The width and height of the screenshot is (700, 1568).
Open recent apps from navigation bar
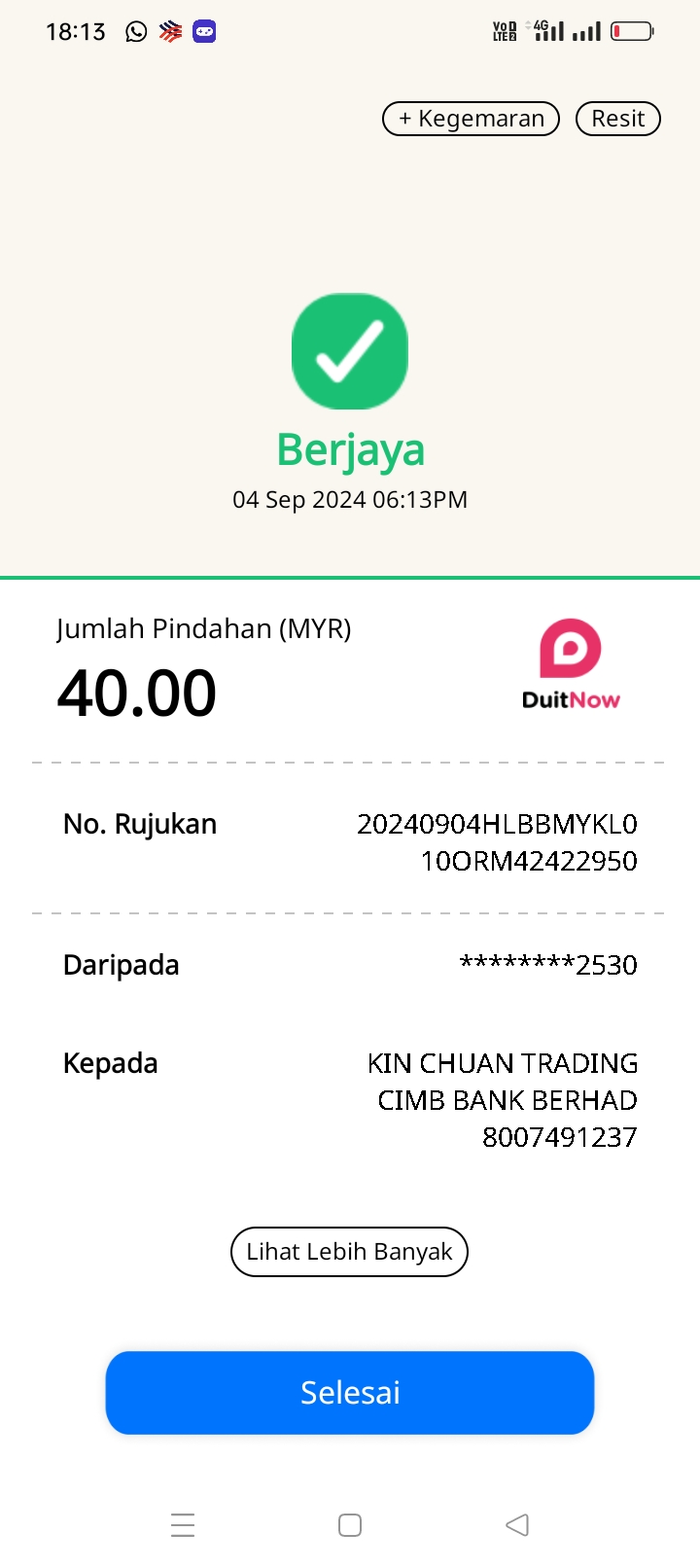point(183,1525)
